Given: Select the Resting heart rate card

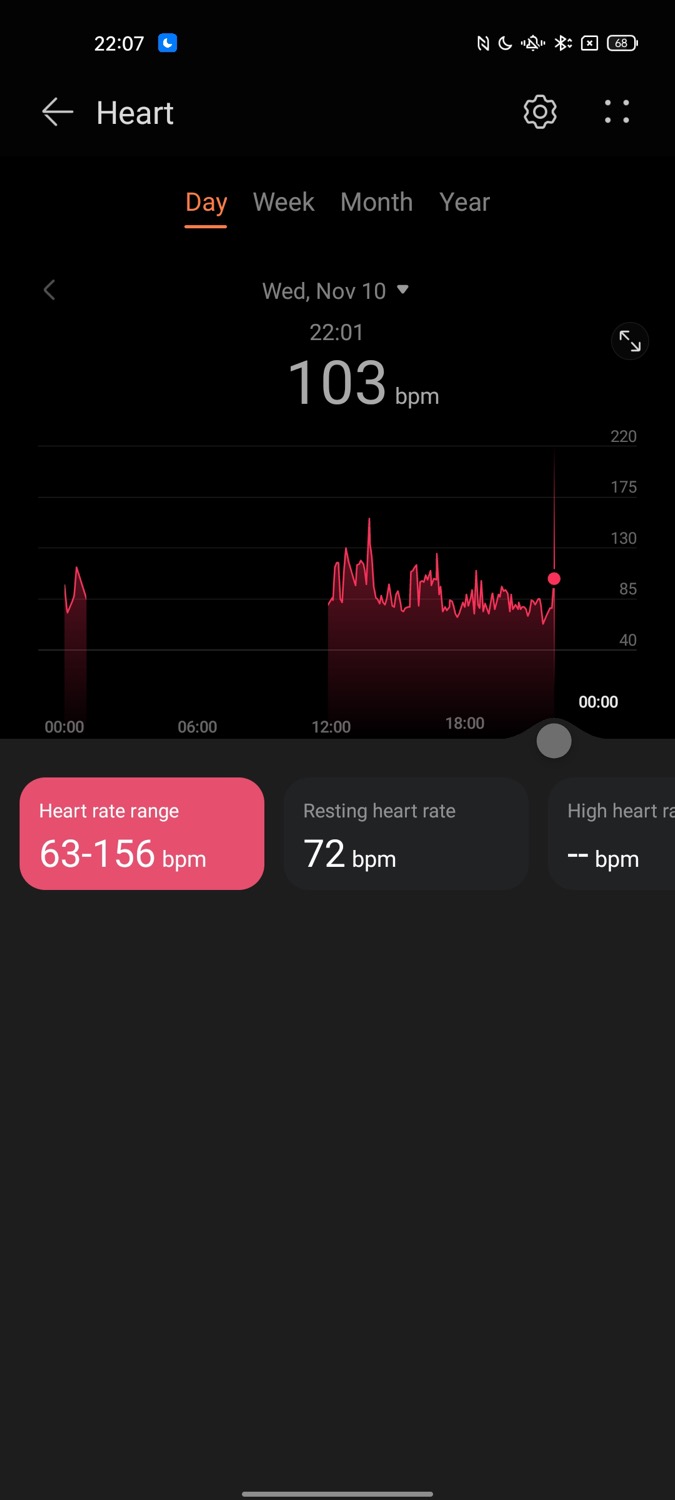Looking at the screenshot, I should point(406,834).
